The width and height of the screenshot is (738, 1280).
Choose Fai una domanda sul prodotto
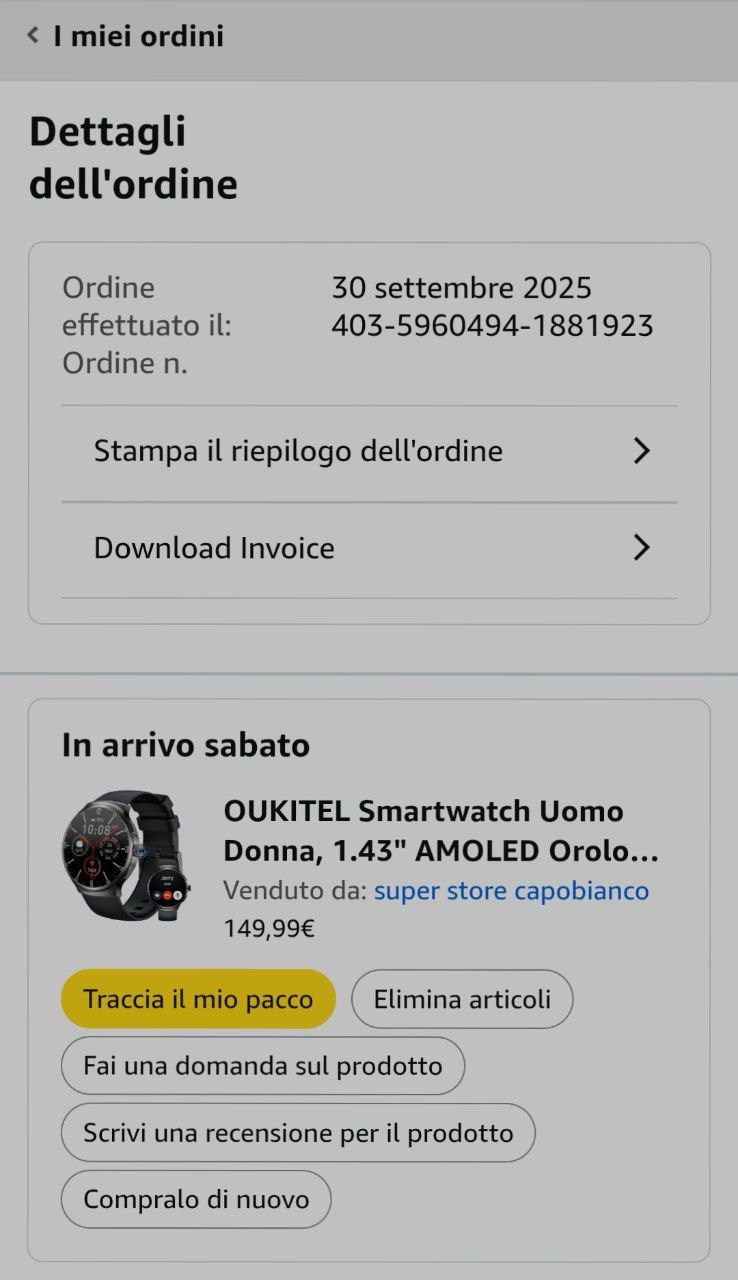click(x=263, y=1066)
